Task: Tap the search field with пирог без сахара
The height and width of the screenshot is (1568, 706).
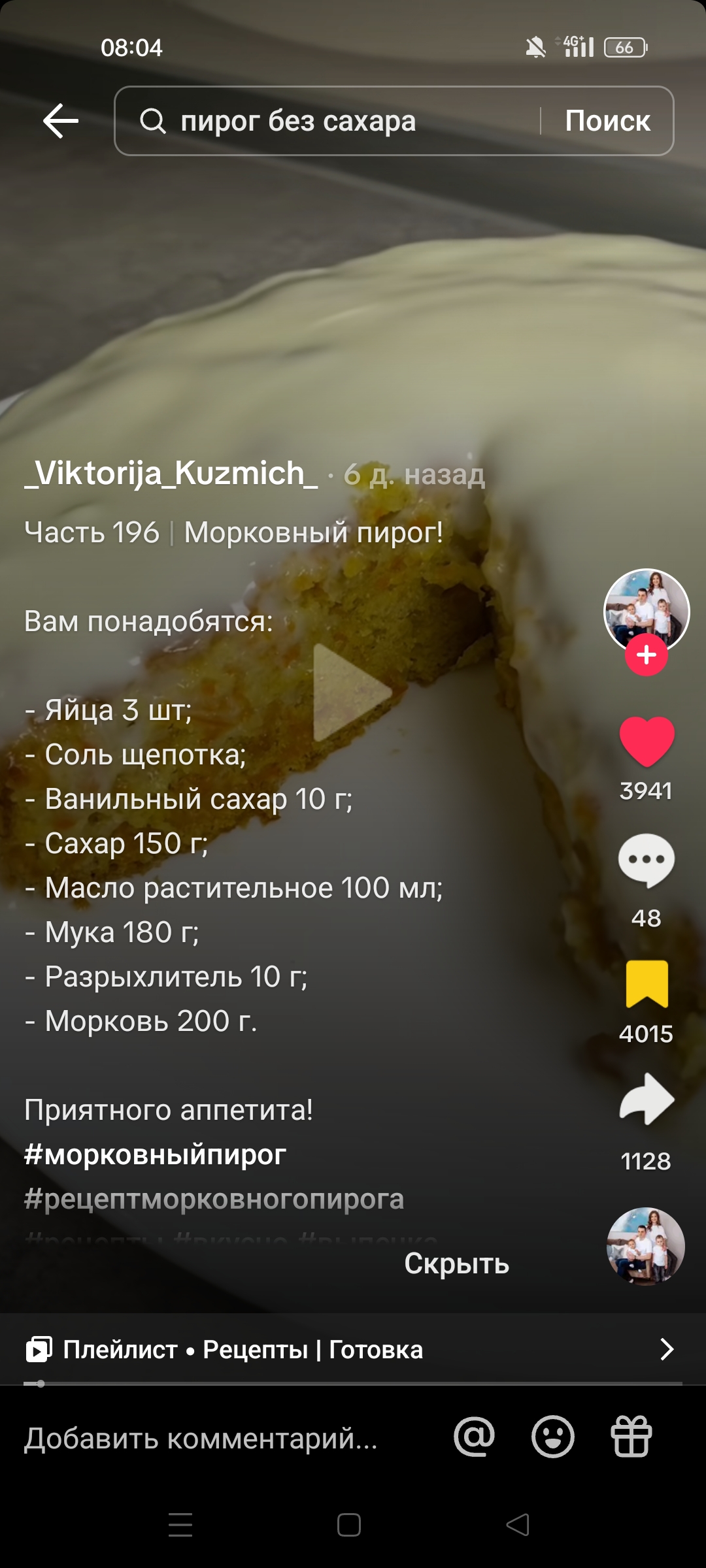Action: [x=327, y=121]
